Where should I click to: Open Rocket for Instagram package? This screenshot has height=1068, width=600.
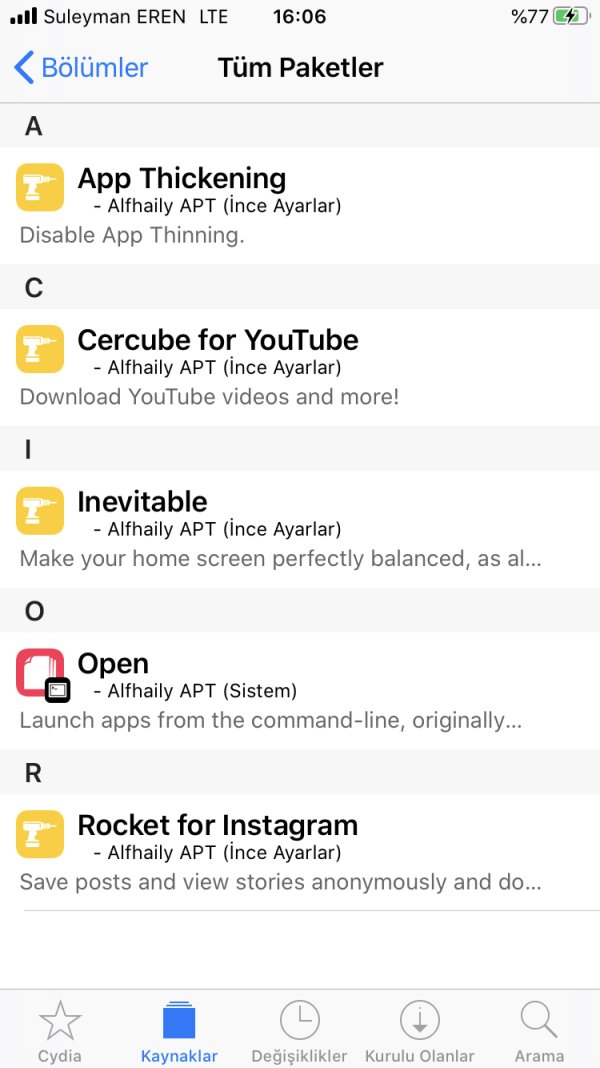pyautogui.click(x=300, y=854)
